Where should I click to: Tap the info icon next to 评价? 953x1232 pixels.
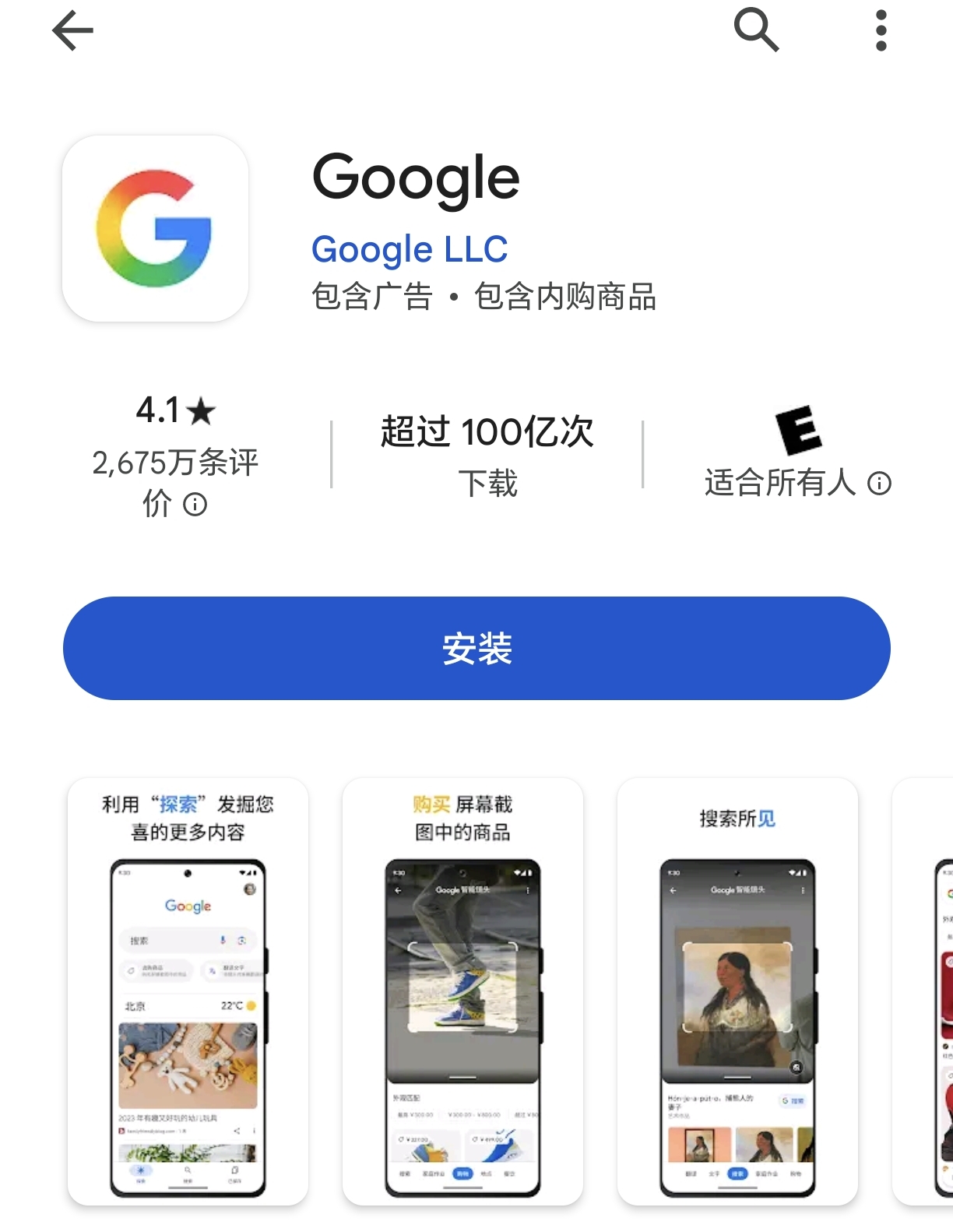click(x=195, y=505)
